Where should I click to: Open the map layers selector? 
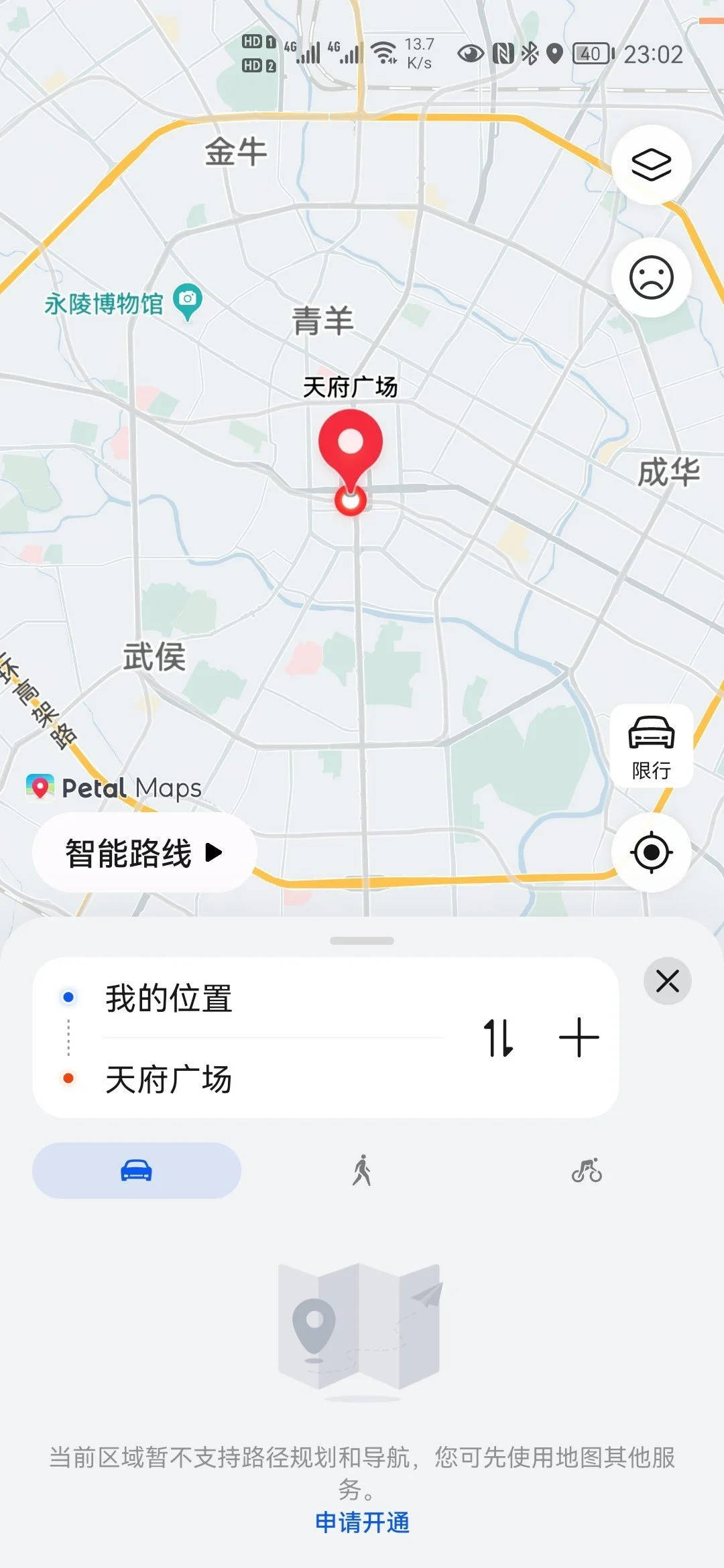pyautogui.click(x=651, y=165)
